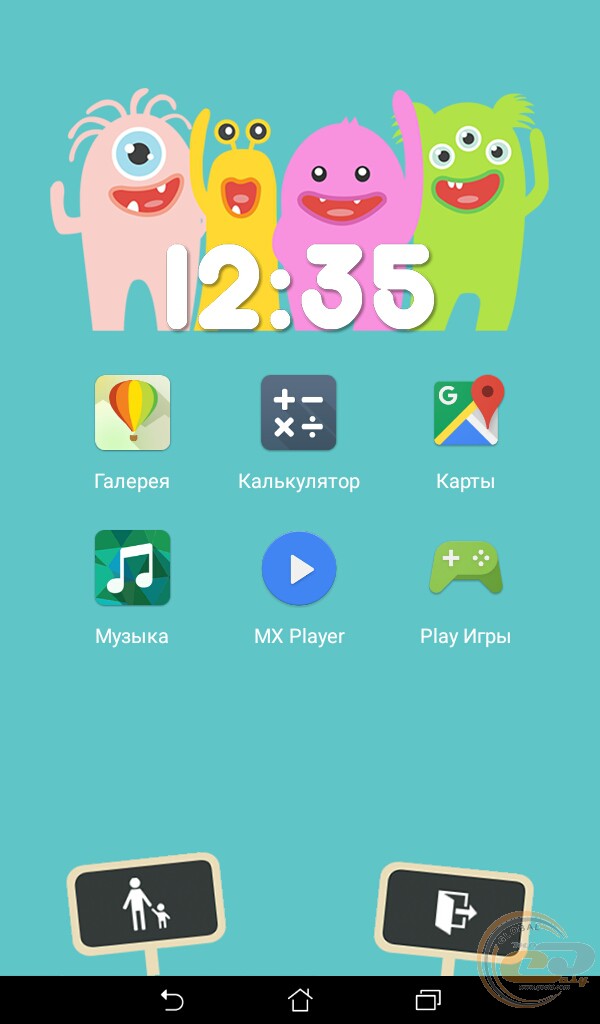Open the Галерея app
The height and width of the screenshot is (1024, 600).
click(132, 412)
